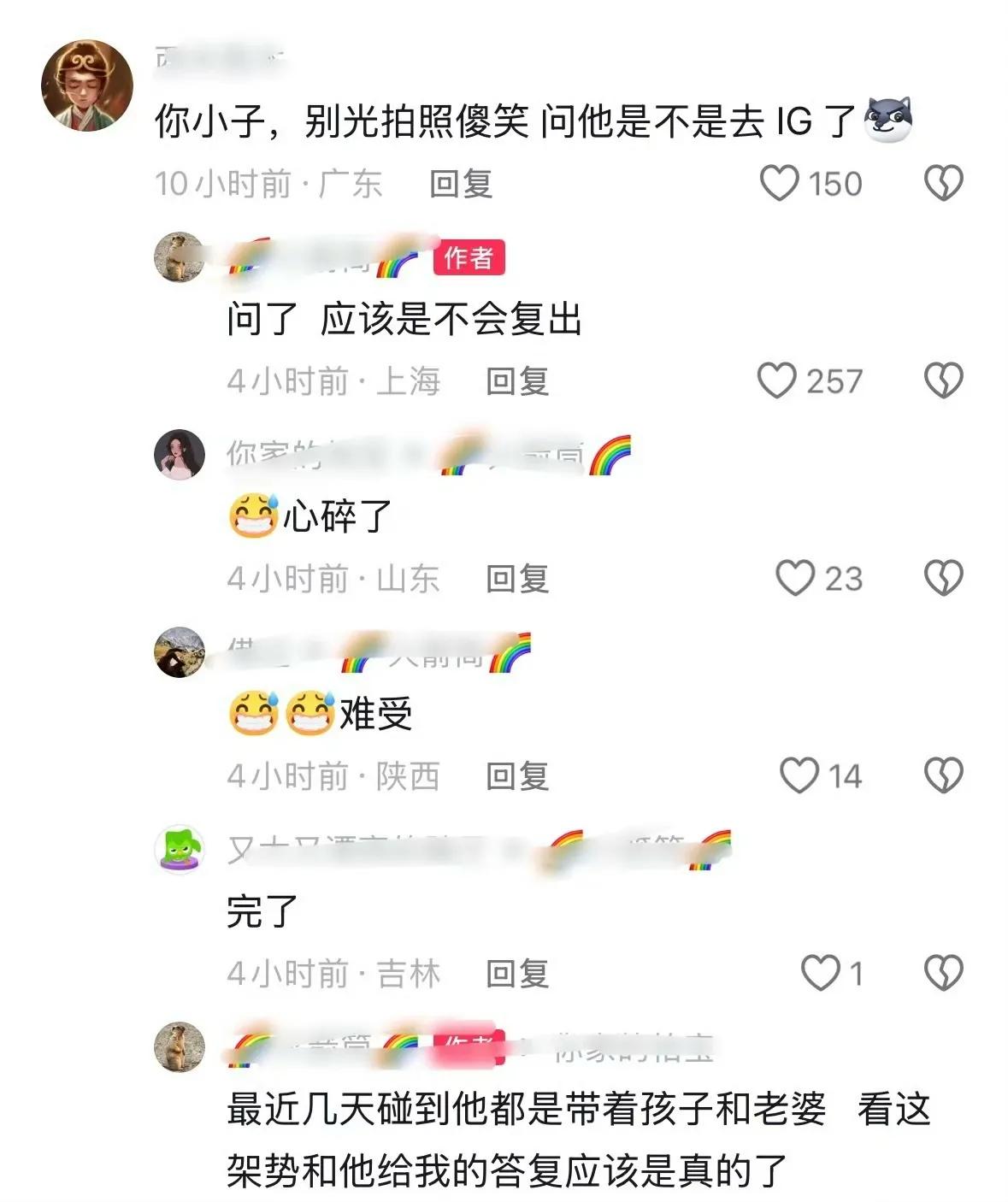Reply to the 10小时前 广东 comment
Screen dimensions: 1008x1202
pos(461,184)
